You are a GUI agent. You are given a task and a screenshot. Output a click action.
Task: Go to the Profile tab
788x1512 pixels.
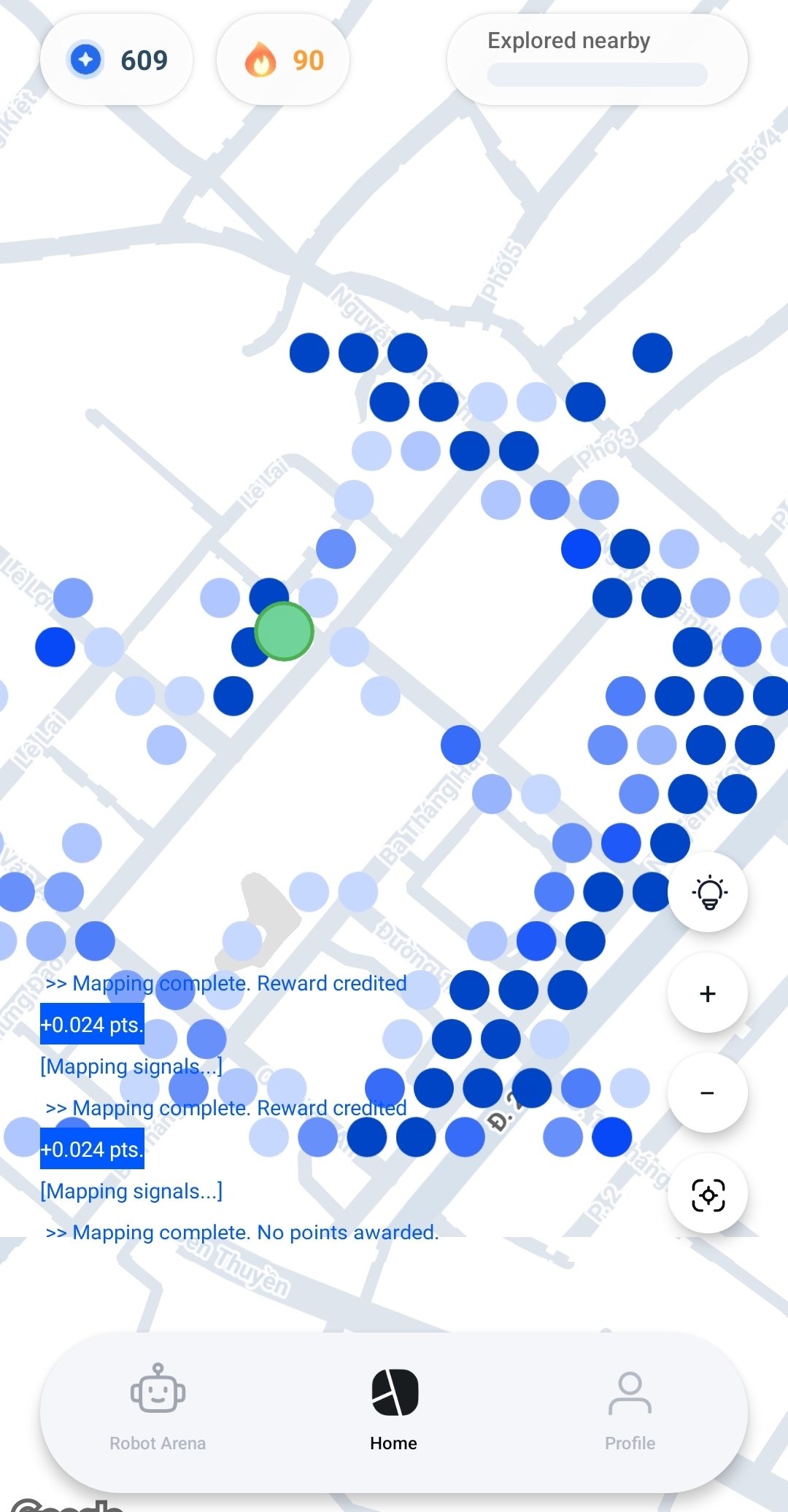[630, 1410]
